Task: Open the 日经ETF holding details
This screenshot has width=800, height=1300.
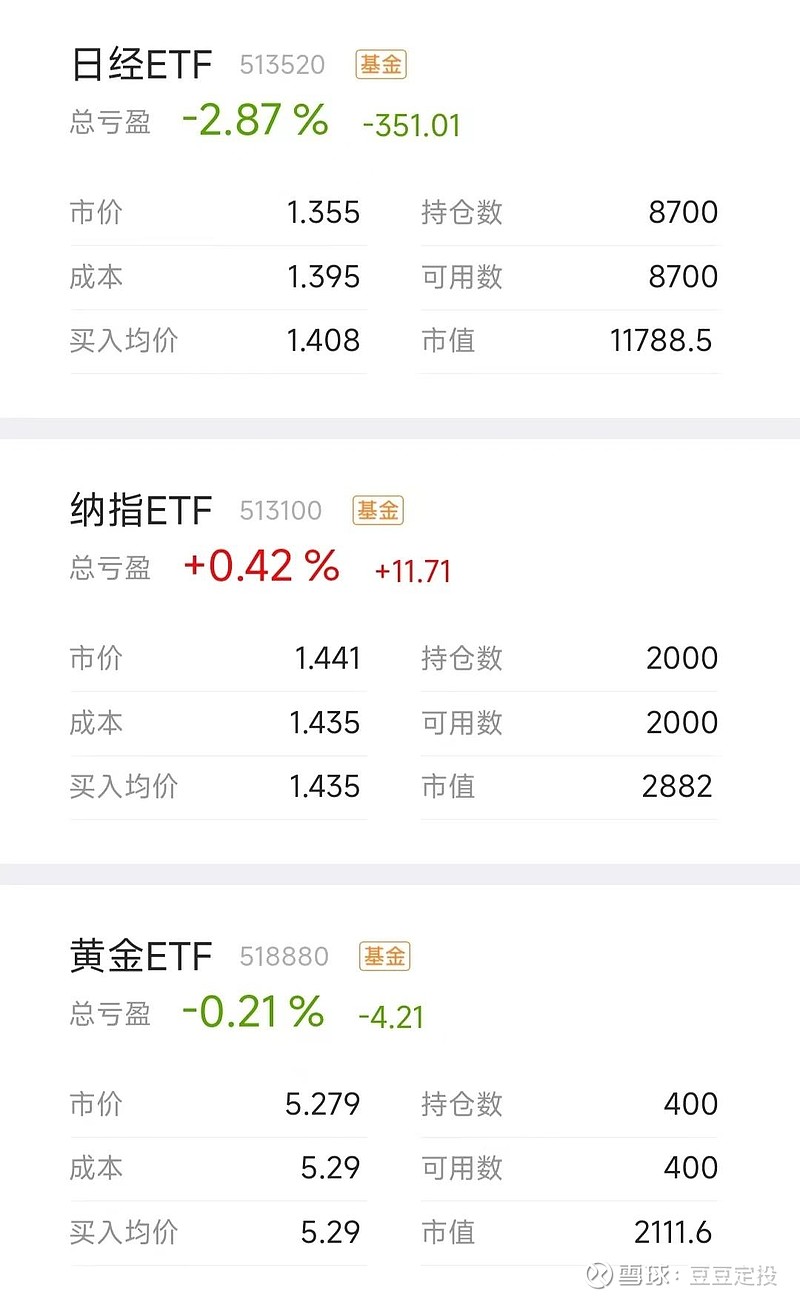Action: (140, 64)
